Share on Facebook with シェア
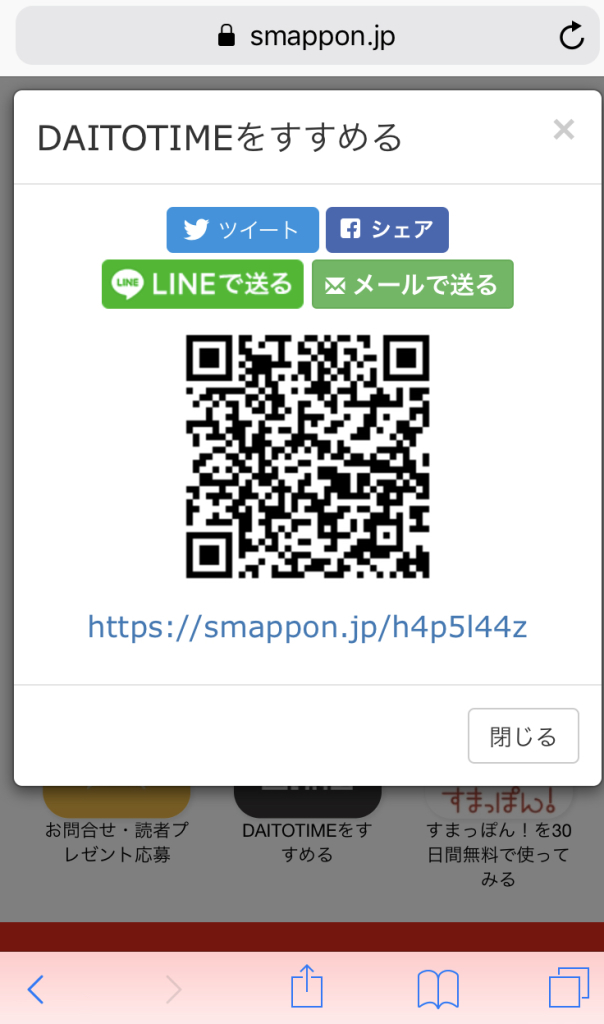The width and height of the screenshot is (604, 1024). tap(387, 230)
